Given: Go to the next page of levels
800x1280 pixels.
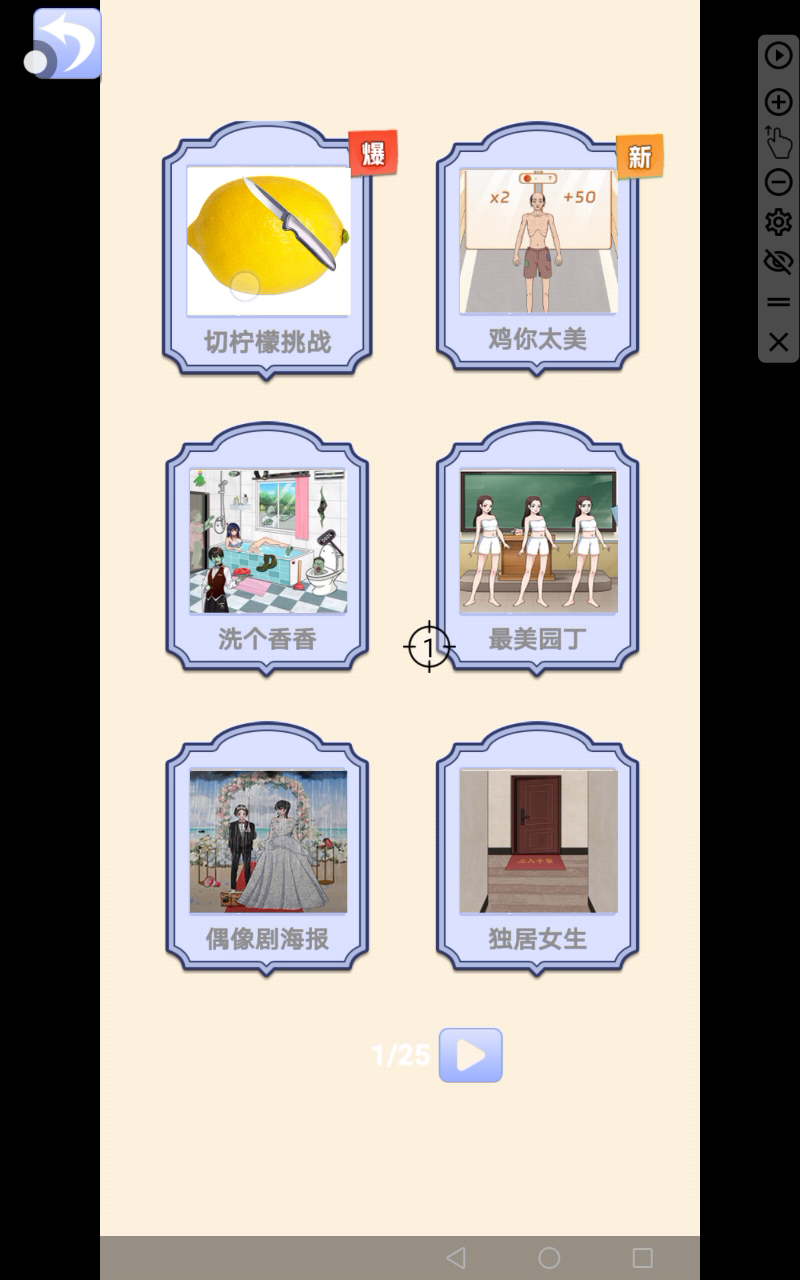Looking at the screenshot, I should tap(470, 1055).
